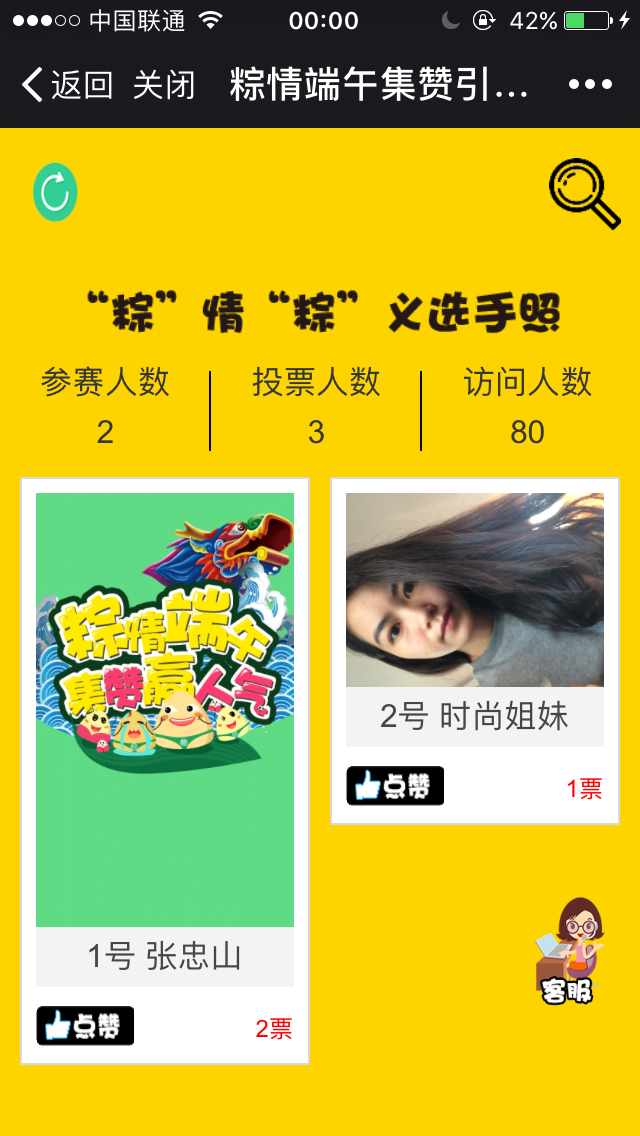Screen dimensions: 640x1136
Task: Open the magnifying glass search
Action: coord(584,194)
